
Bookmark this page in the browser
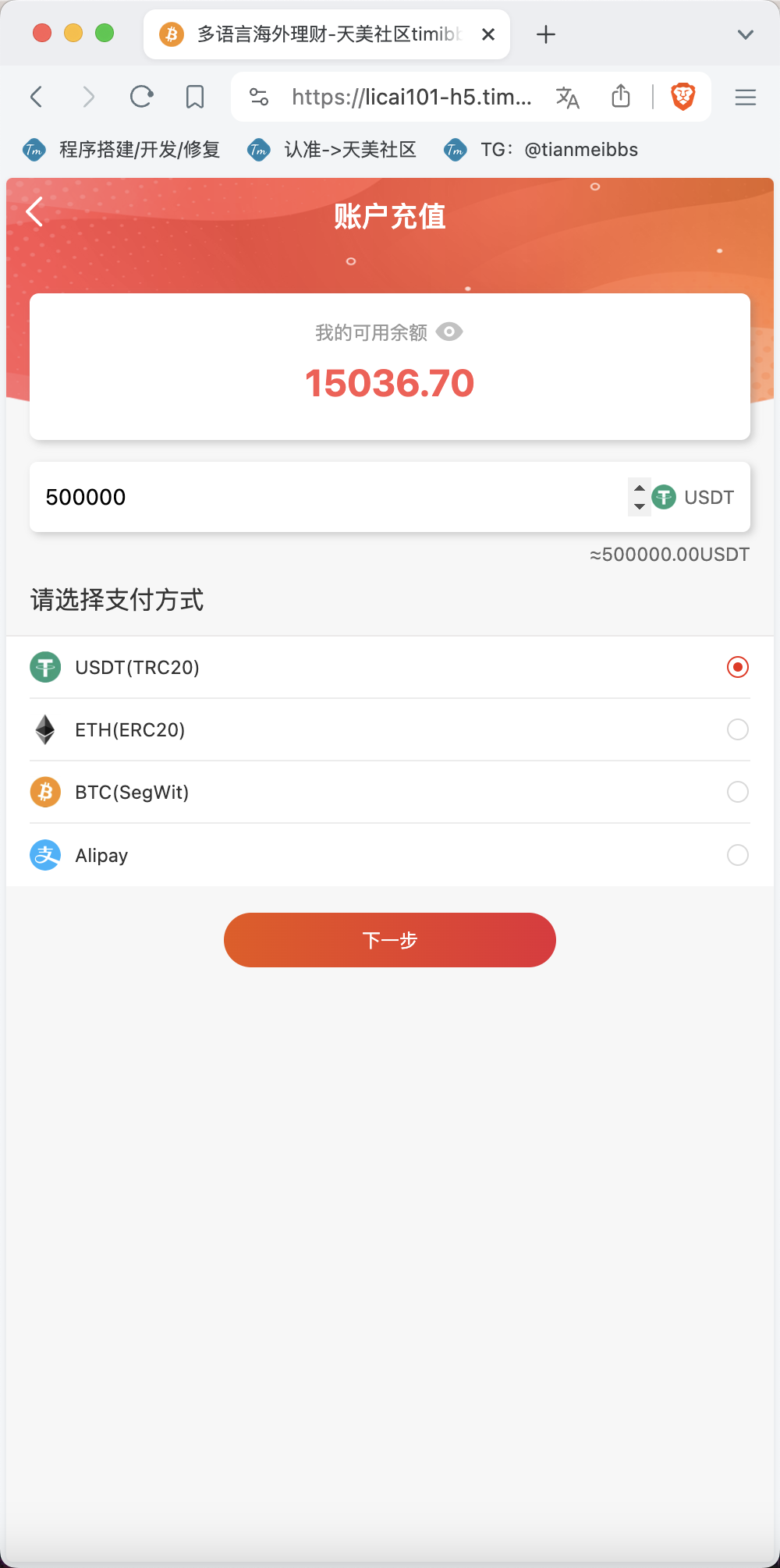pyautogui.click(x=195, y=97)
